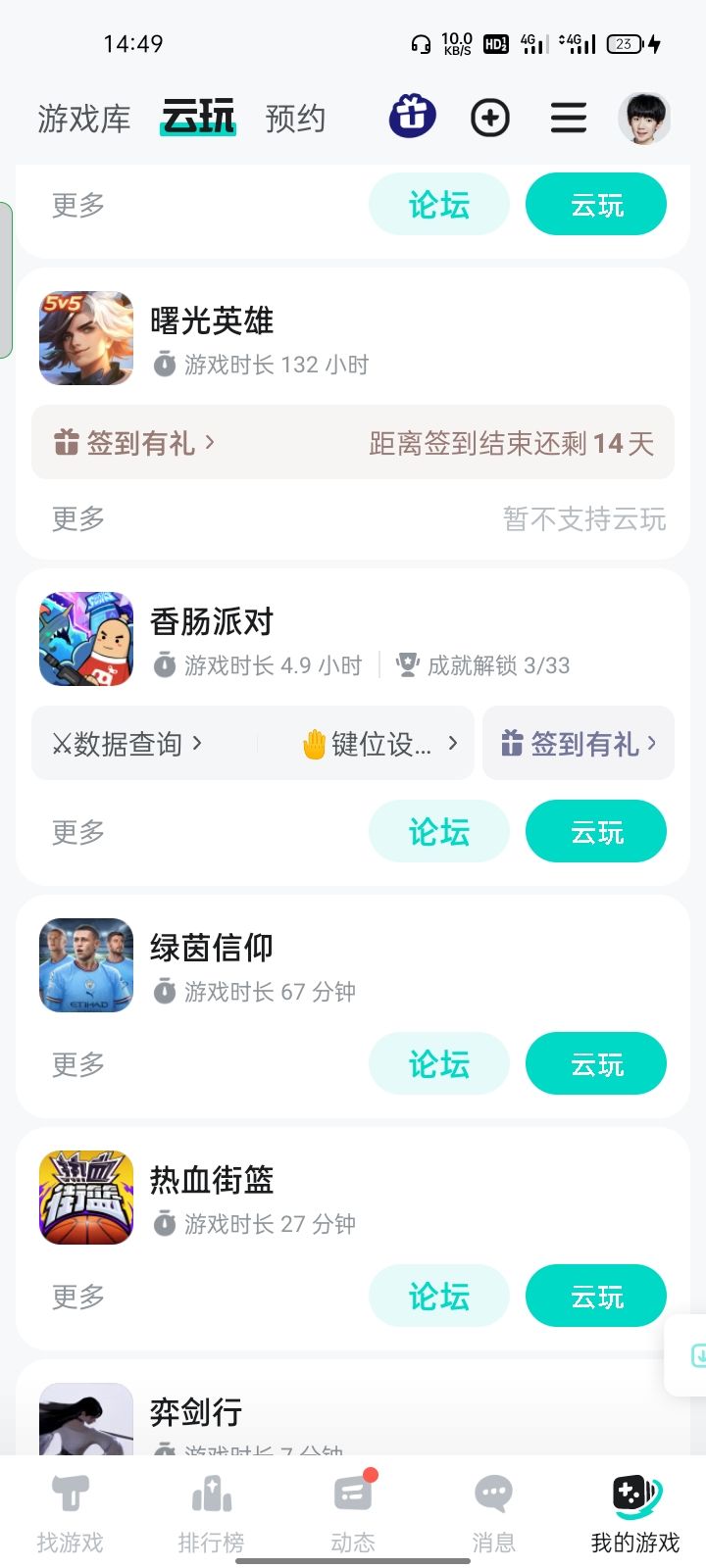Start 云玩 for 绿茵信仰
Image resolution: width=706 pixels, height=1568 pixels.
coord(596,1064)
